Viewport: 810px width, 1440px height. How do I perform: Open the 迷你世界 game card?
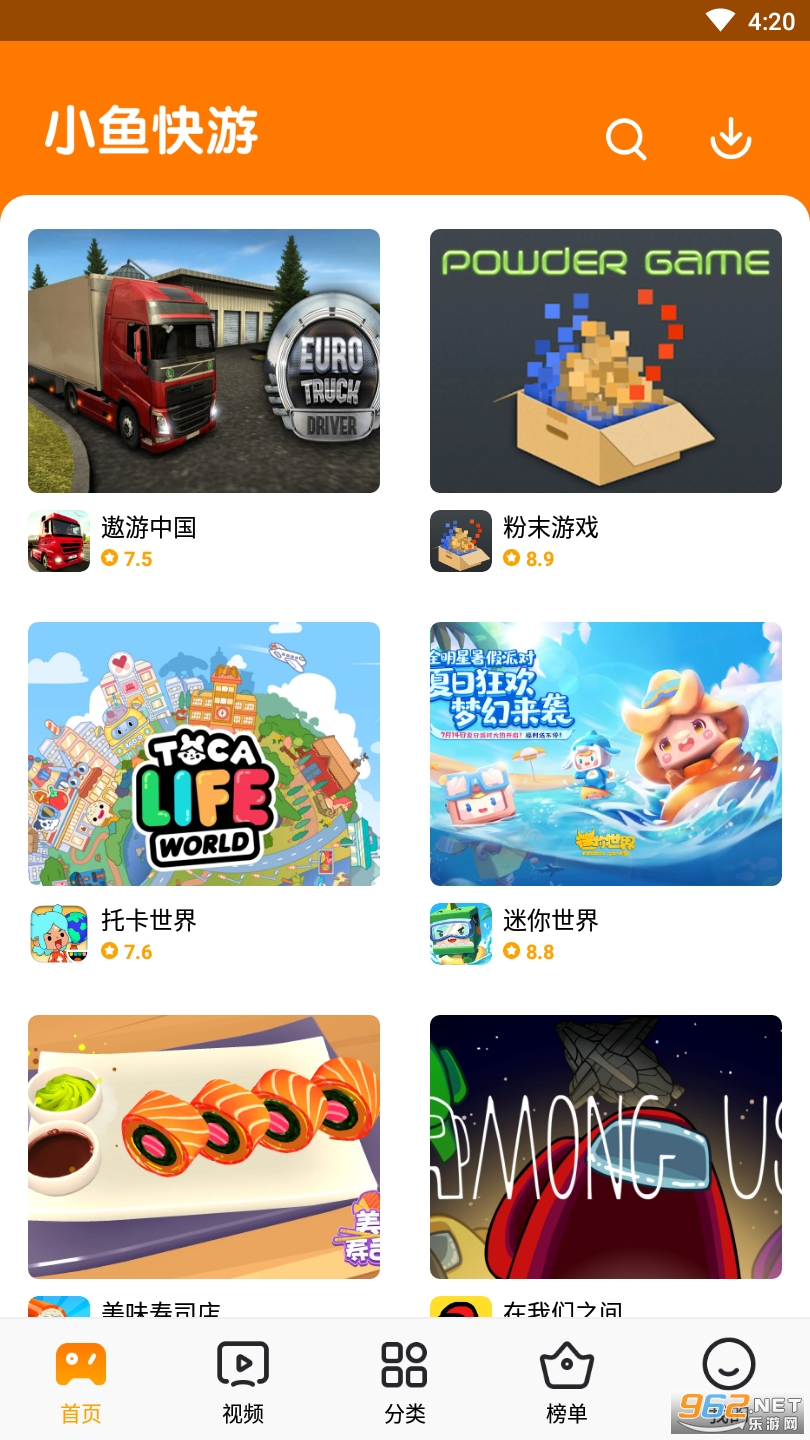point(606,754)
